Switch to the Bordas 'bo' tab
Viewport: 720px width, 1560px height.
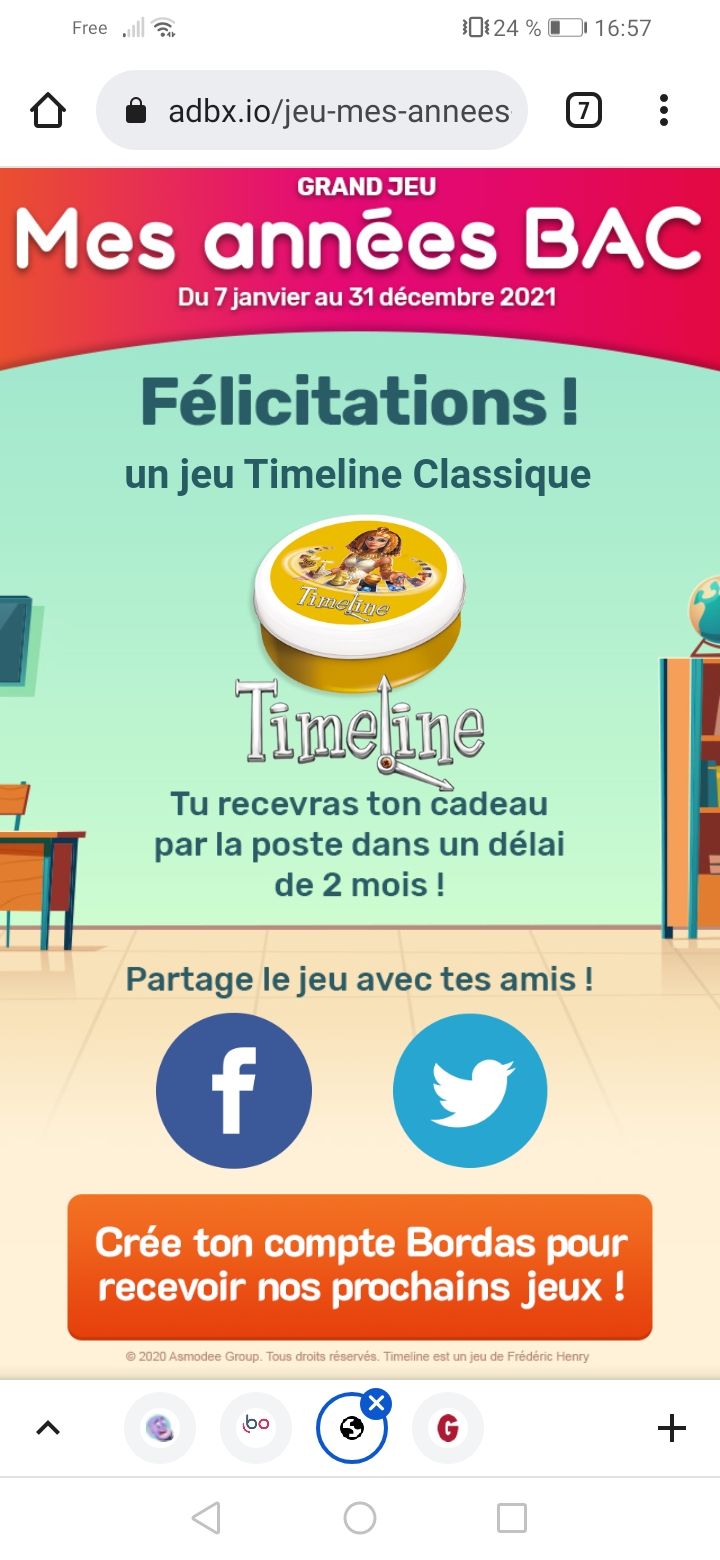(x=256, y=1428)
